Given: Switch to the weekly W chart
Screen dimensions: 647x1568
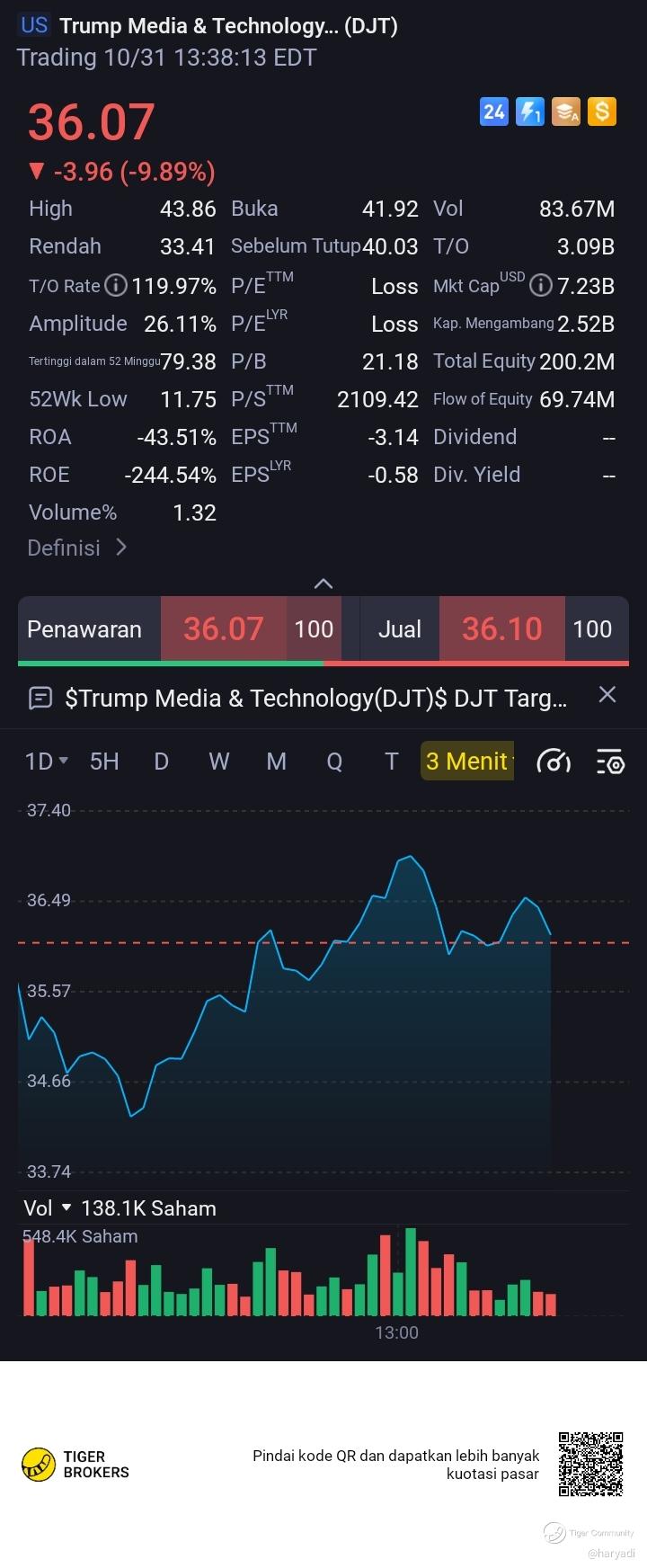Looking at the screenshot, I should pos(218,762).
